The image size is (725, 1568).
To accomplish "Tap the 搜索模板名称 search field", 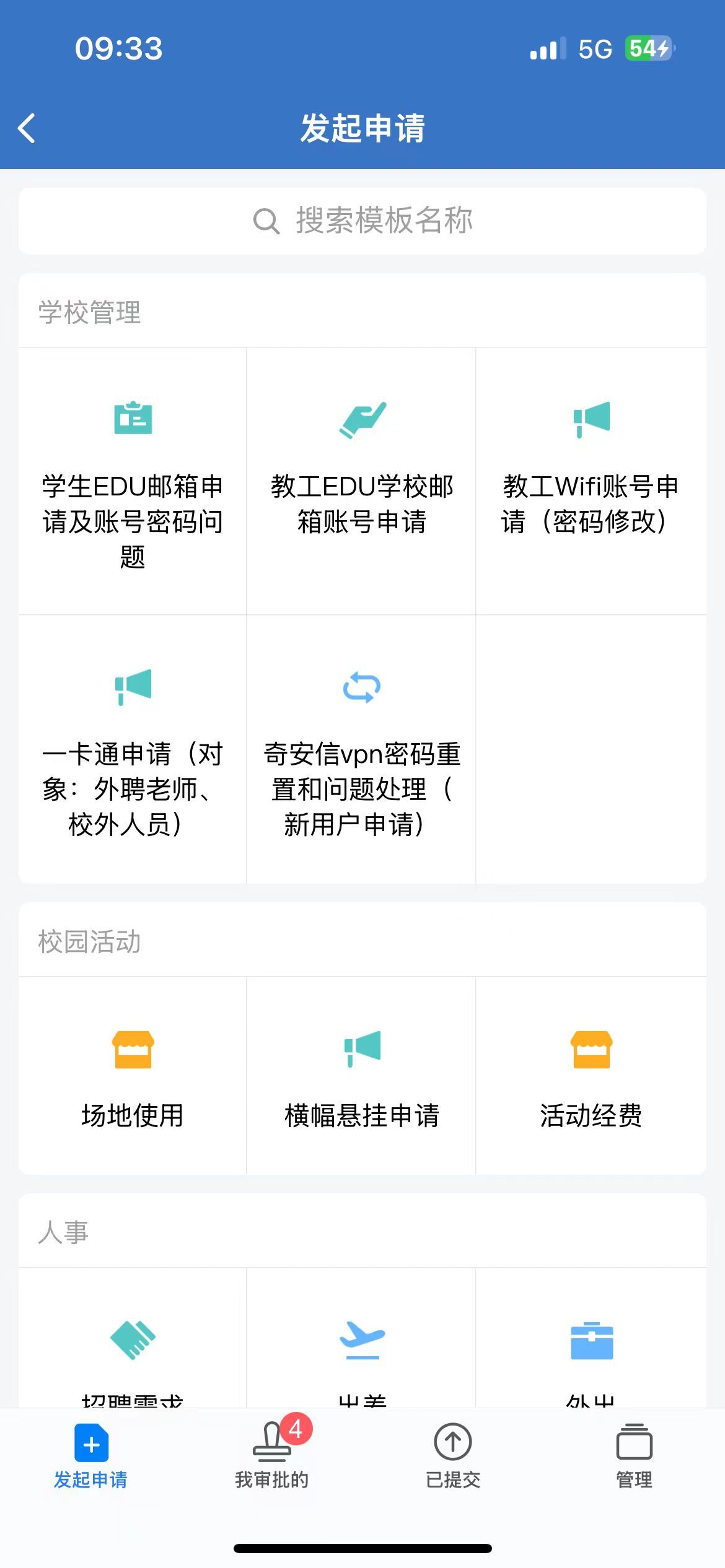I will coord(362,221).
